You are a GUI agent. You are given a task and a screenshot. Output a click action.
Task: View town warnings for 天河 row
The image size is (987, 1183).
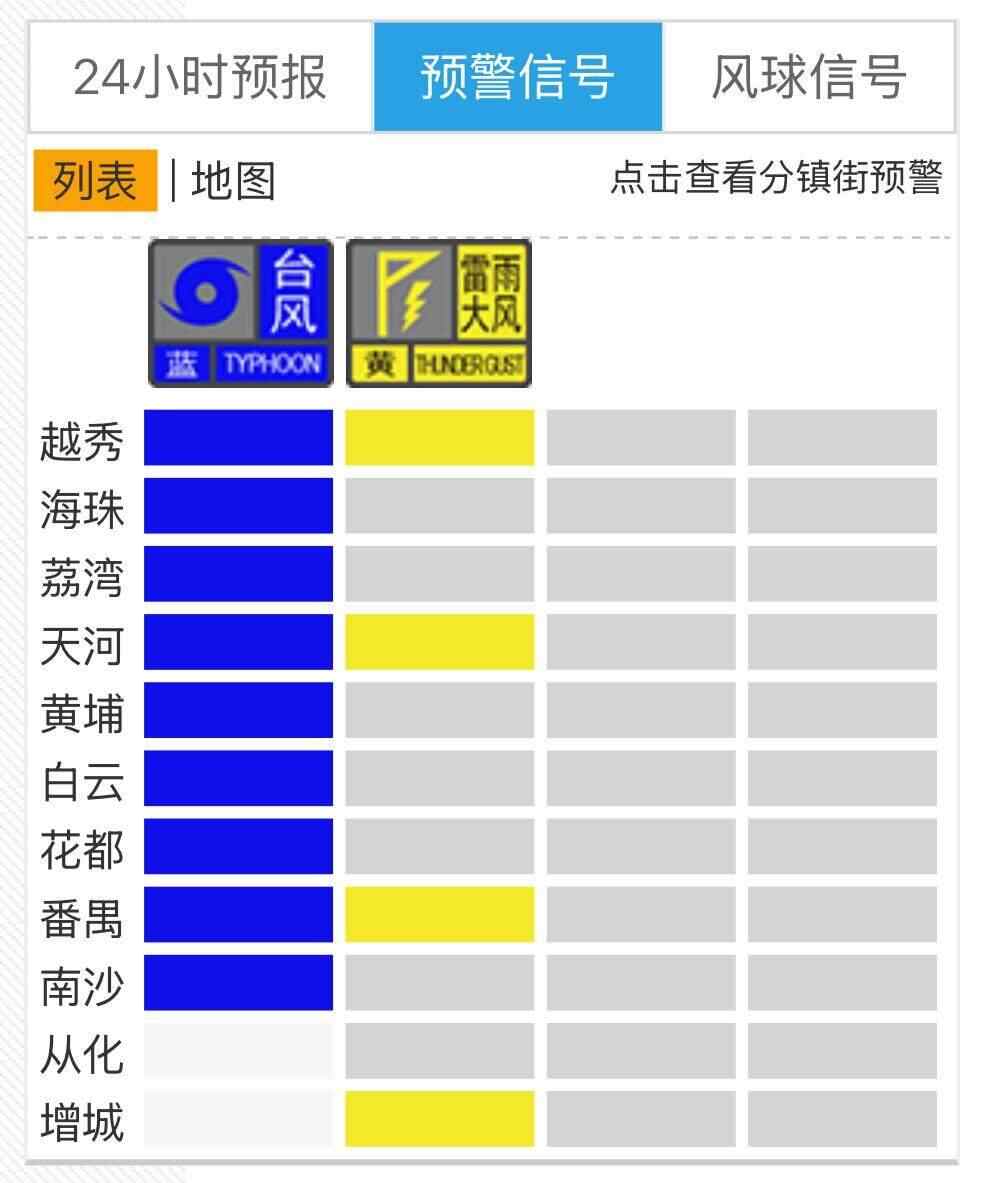pyautogui.click(x=82, y=645)
